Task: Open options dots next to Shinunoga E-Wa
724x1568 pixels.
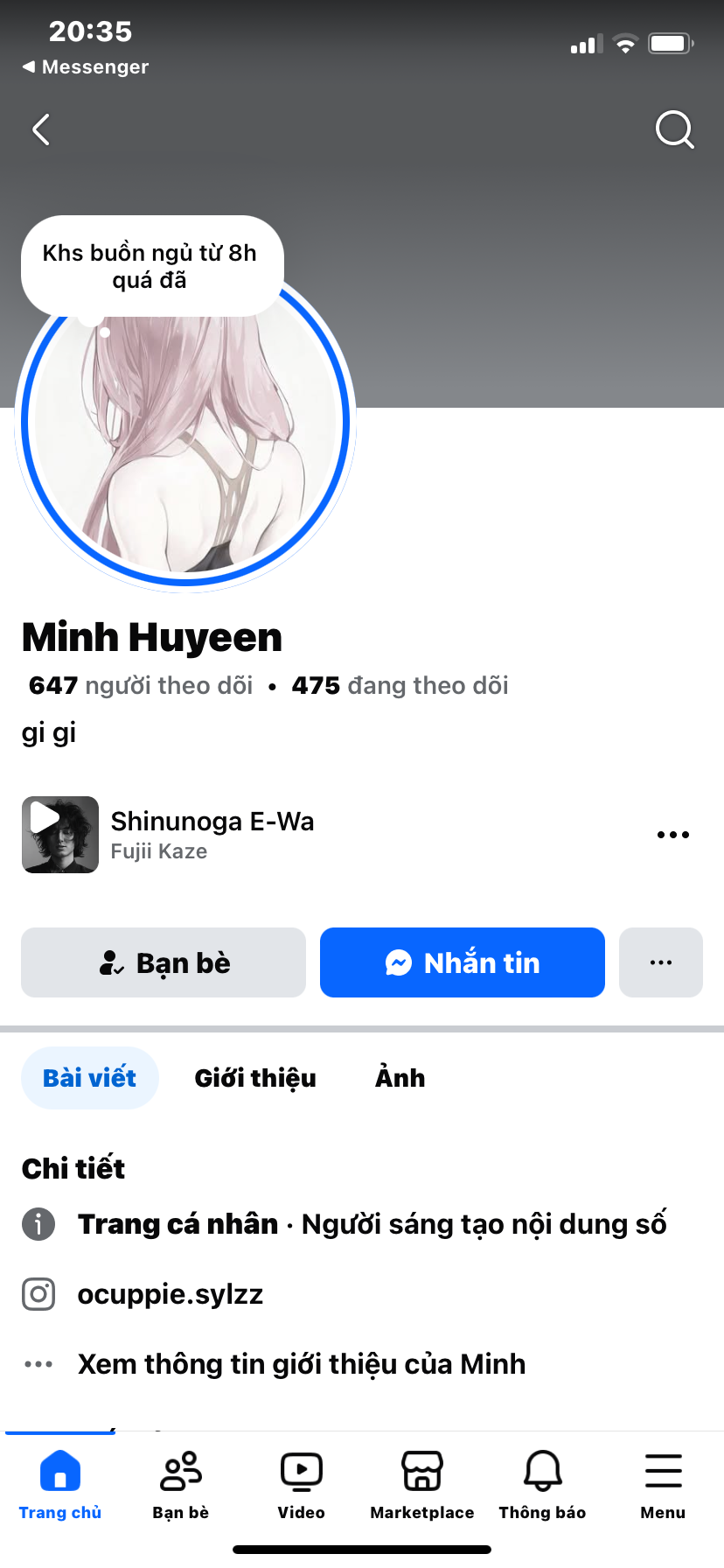Action: coord(672,835)
